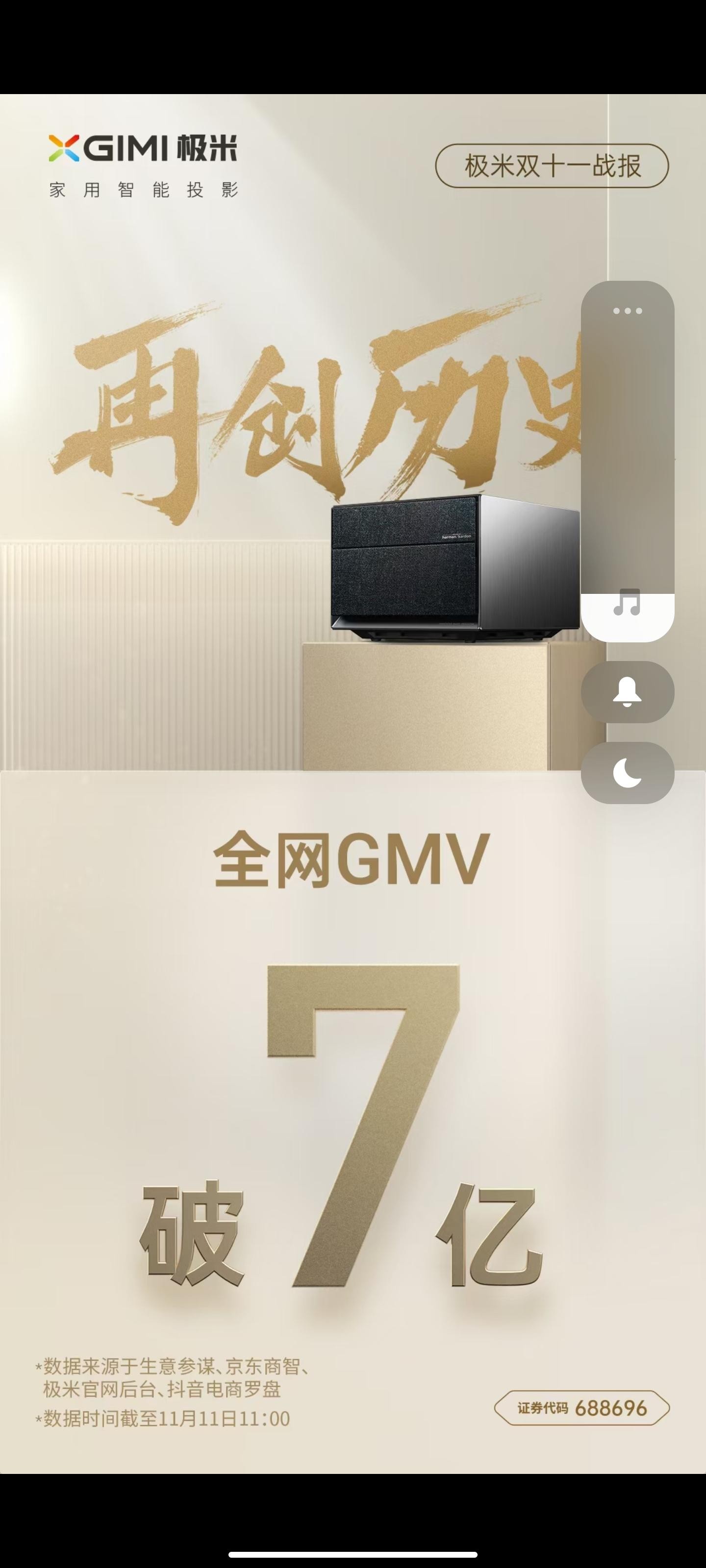706x1568 pixels.
Task: Enable Do Not Disturb moon button
Action: coord(628,773)
